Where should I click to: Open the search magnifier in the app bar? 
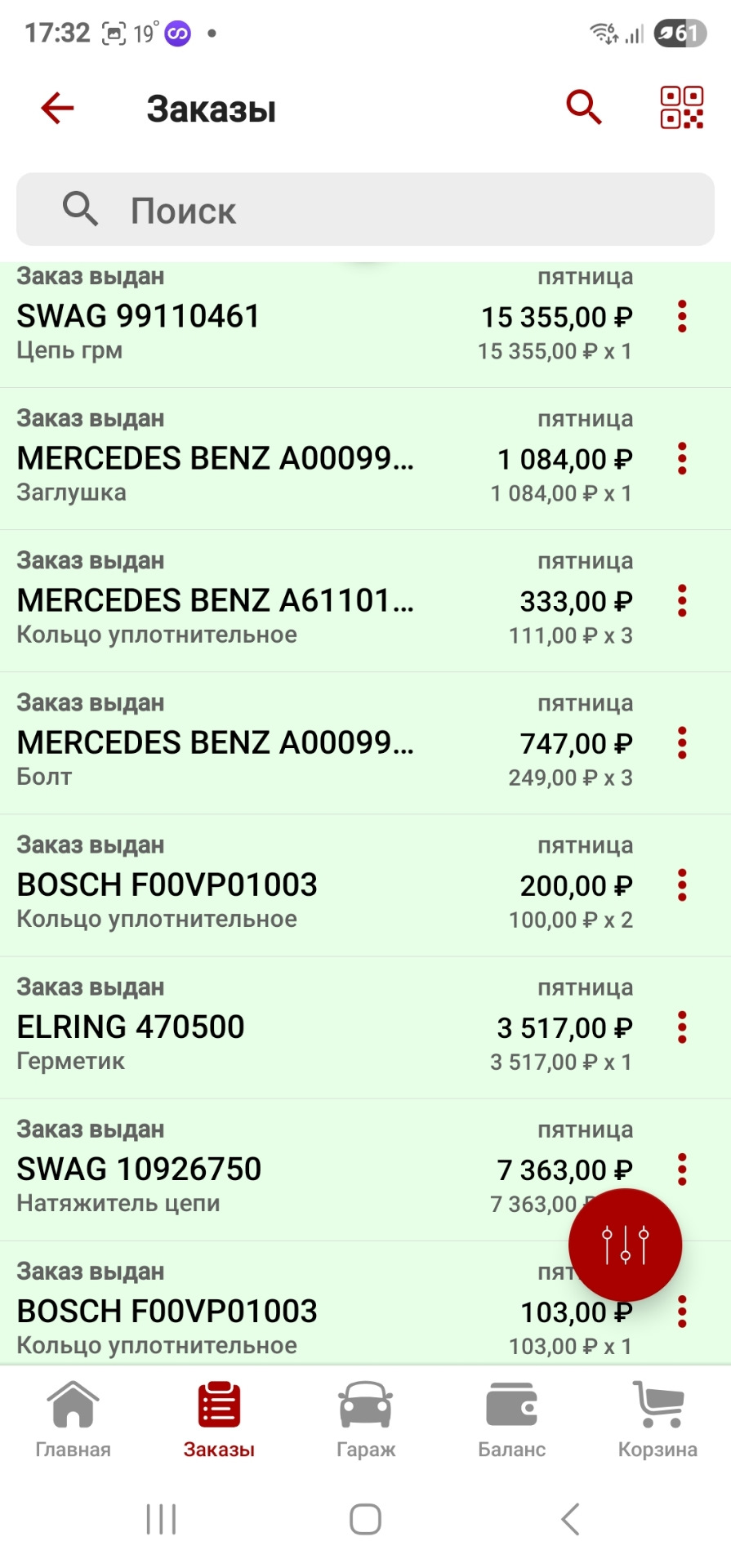pos(584,108)
